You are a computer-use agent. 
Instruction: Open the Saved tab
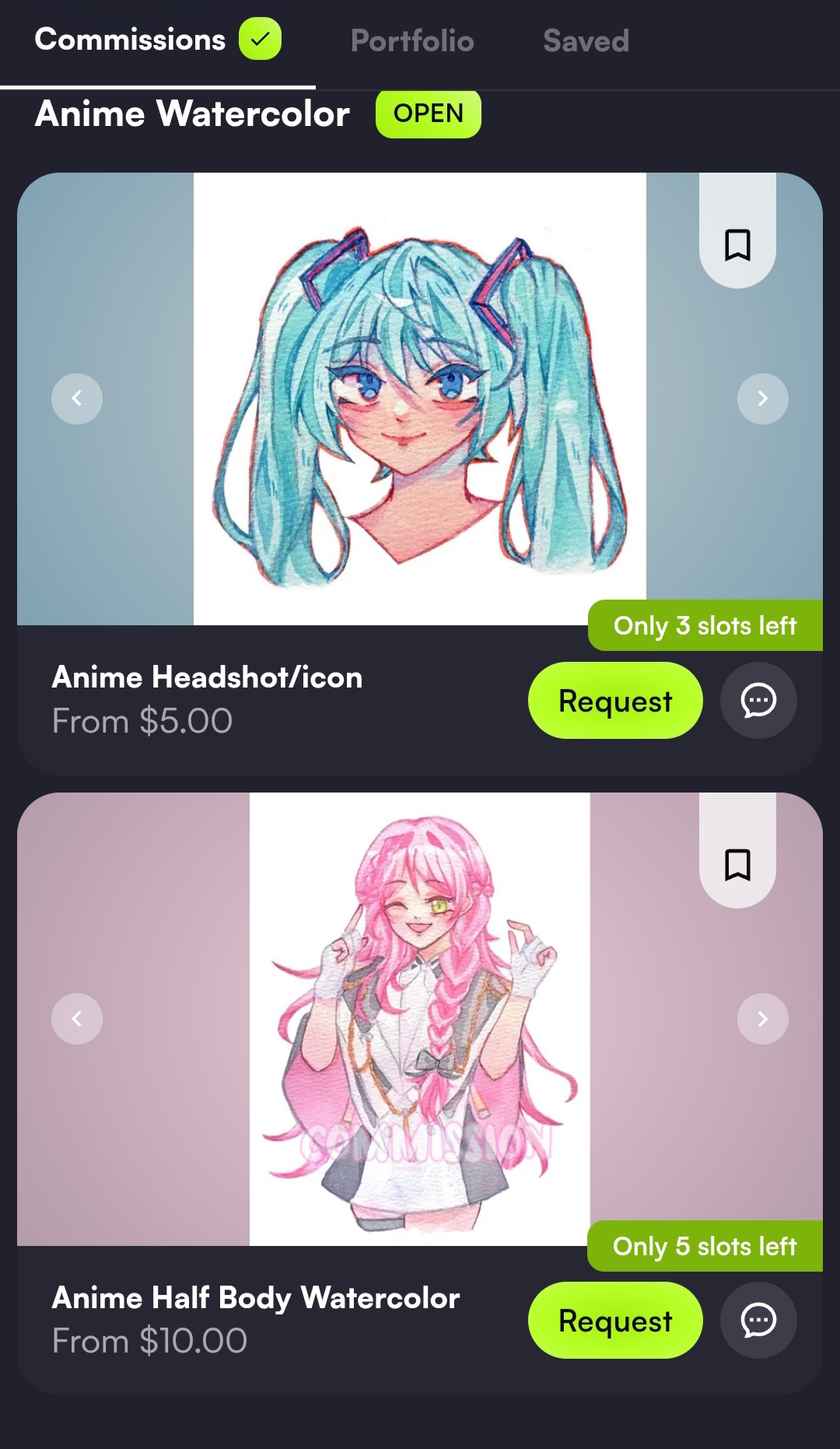point(586,41)
